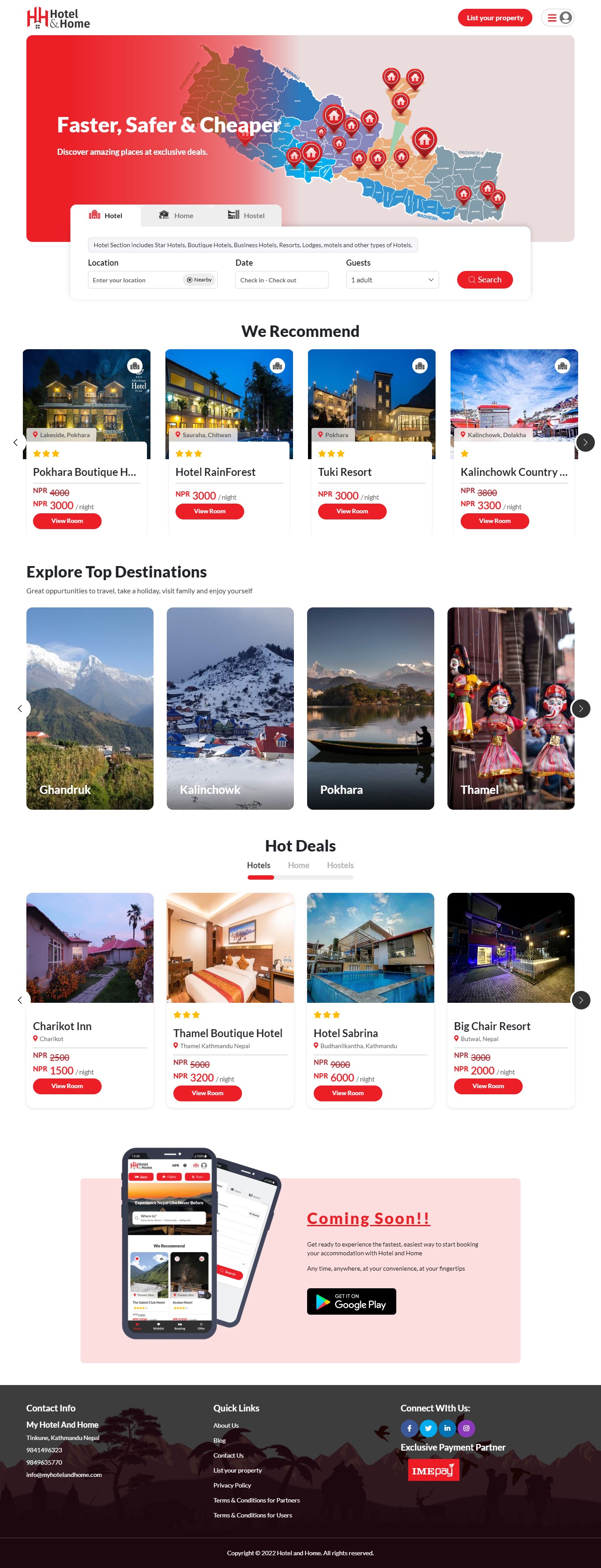Switch to the Hostel search tab
The width and height of the screenshot is (601, 1568).
tap(246, 216)
